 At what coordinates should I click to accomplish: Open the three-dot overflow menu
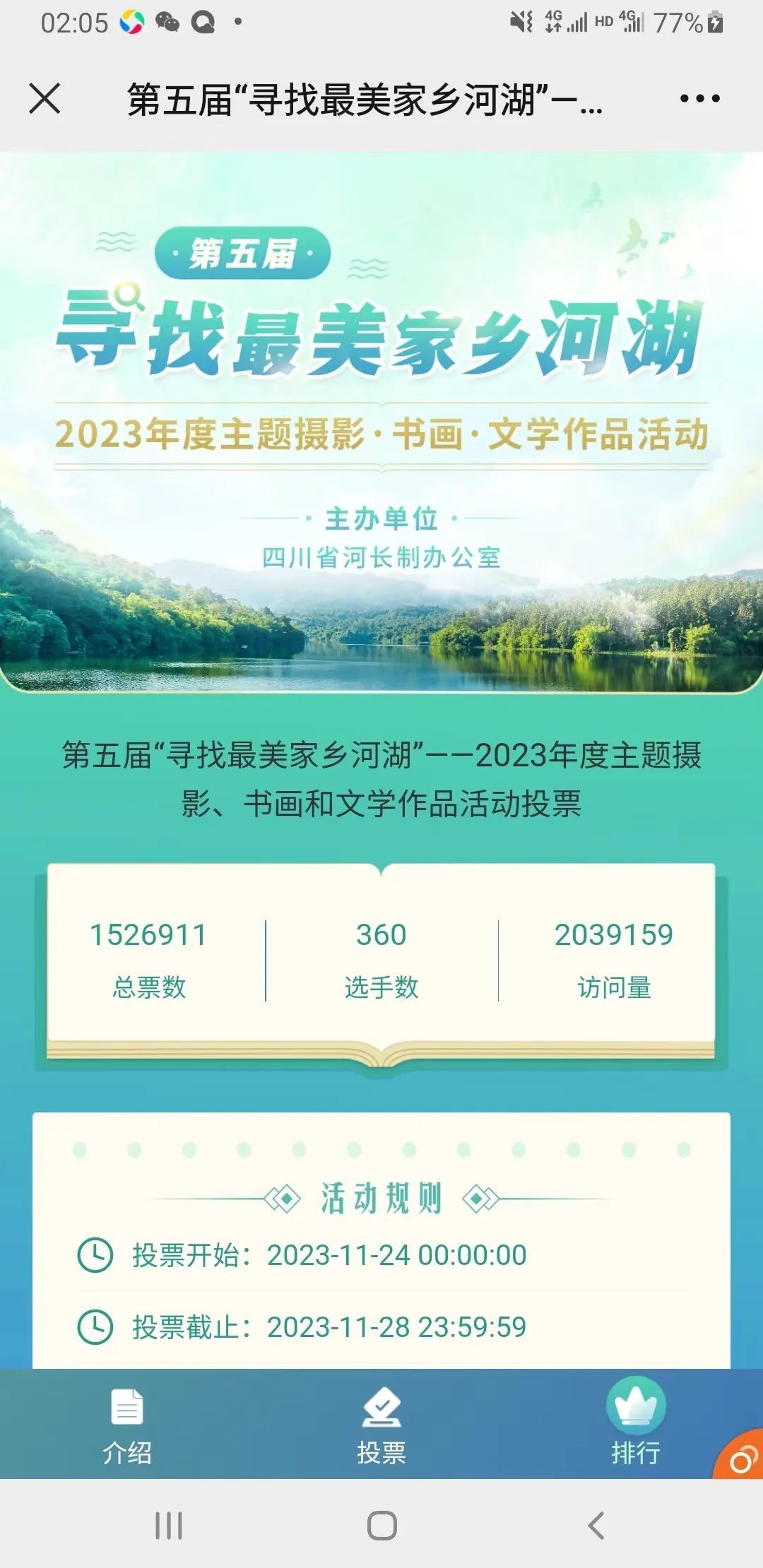tap(699, 98)
